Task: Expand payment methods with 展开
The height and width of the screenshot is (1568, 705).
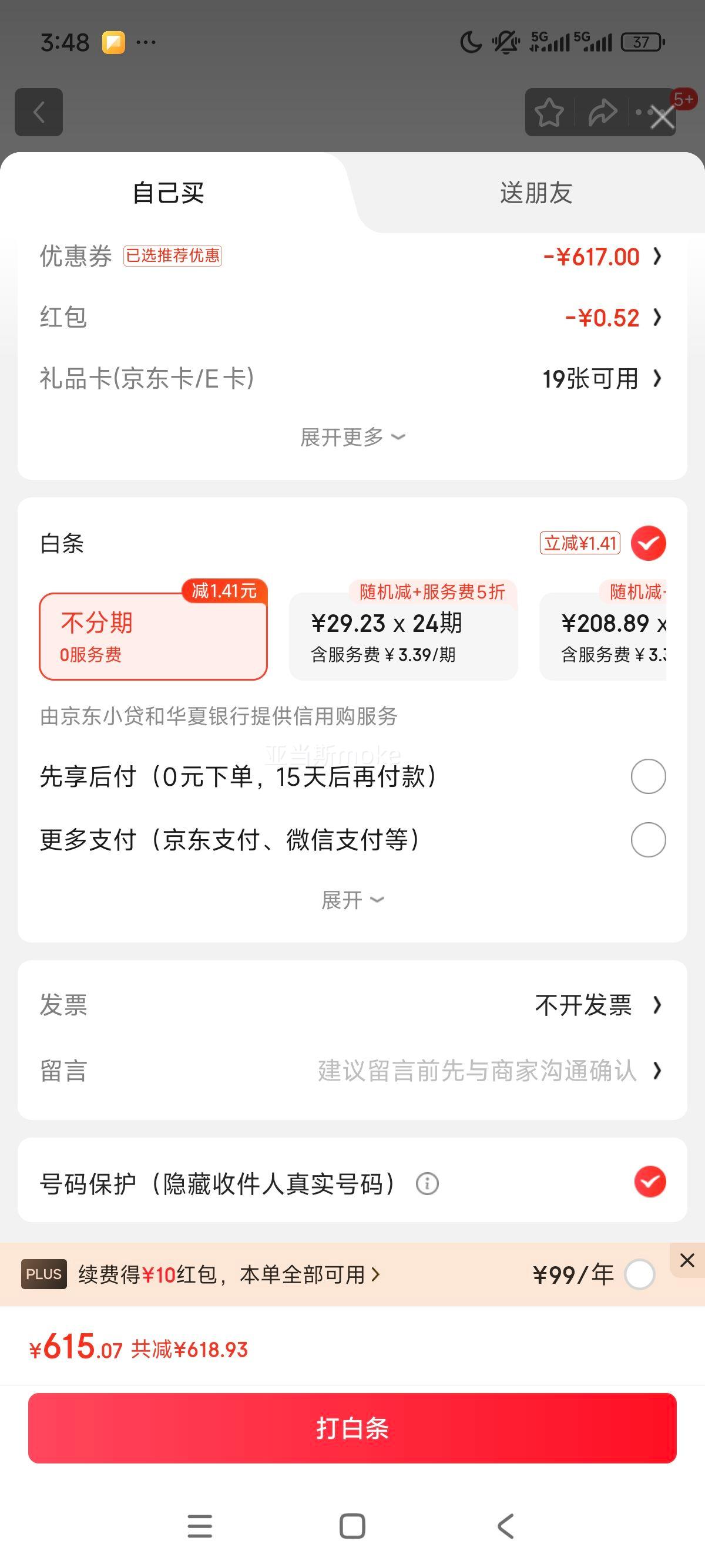Action: click(352, 900)
